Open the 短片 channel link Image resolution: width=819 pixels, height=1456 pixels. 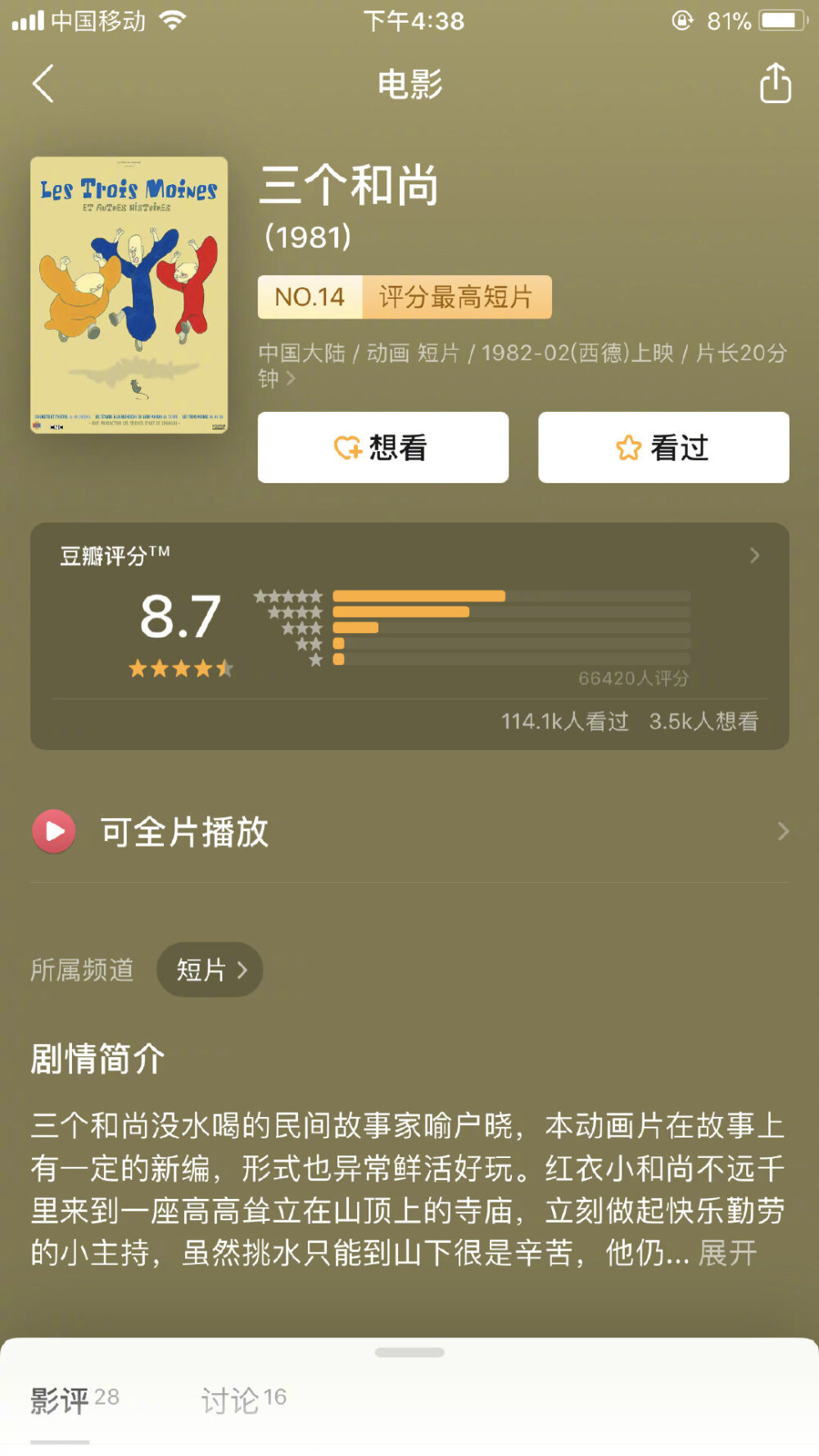click(x=209, y=969)
